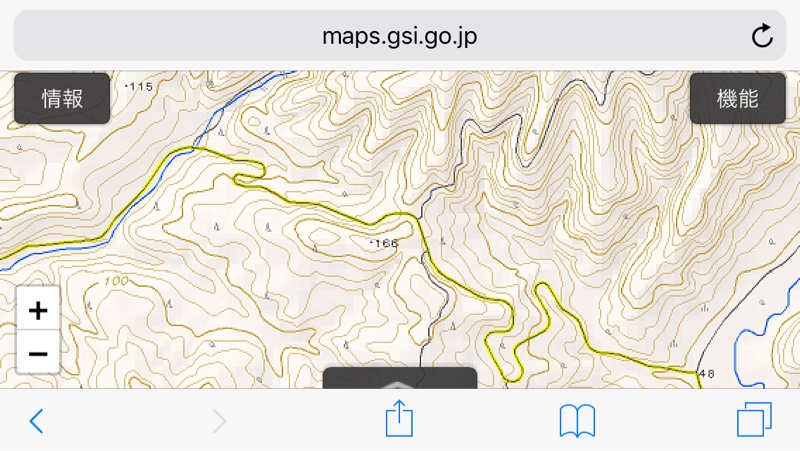
Task: Tap the maps.gsi.go.jp address bar
Action: [400, 37]
